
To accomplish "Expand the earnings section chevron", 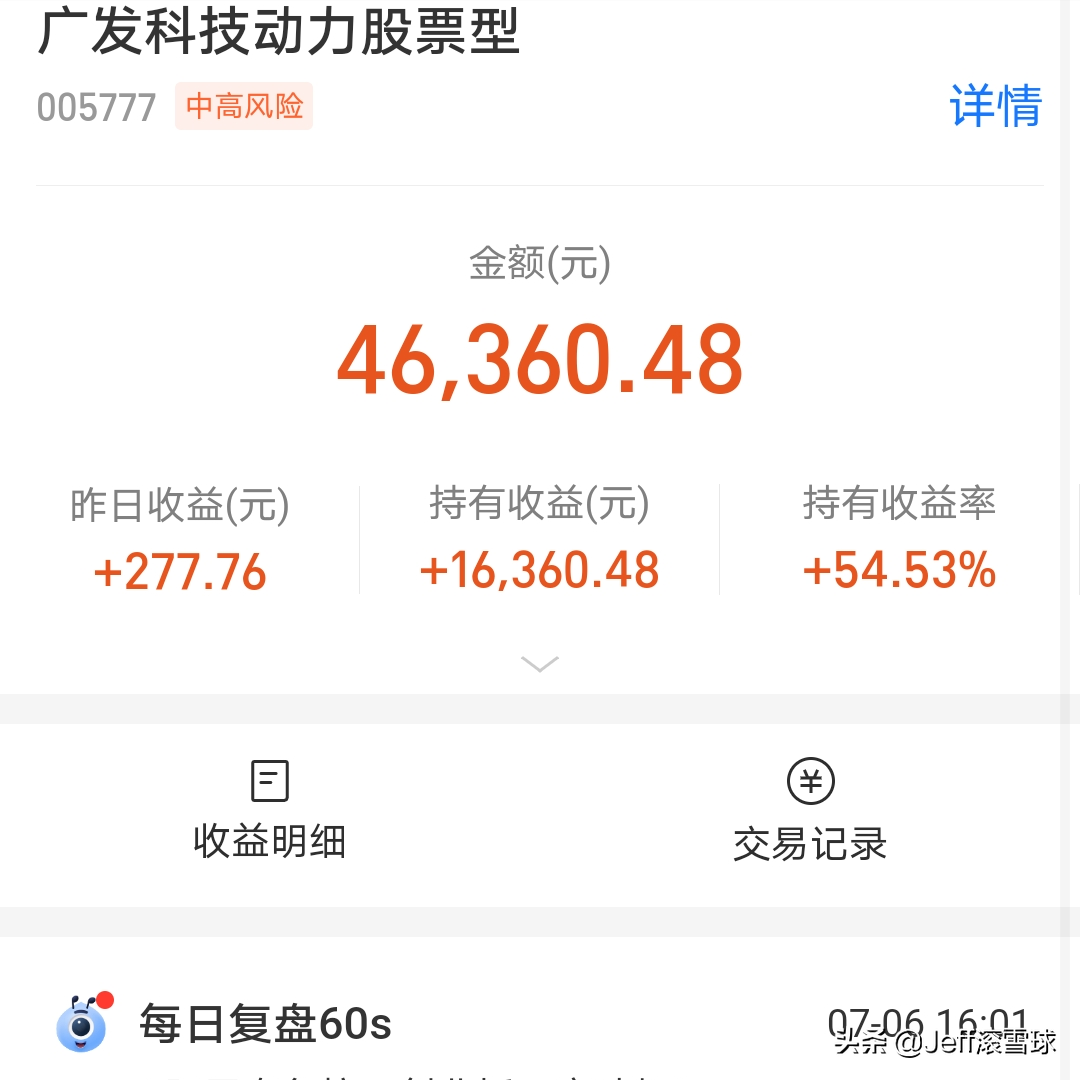I will (540, 664).
